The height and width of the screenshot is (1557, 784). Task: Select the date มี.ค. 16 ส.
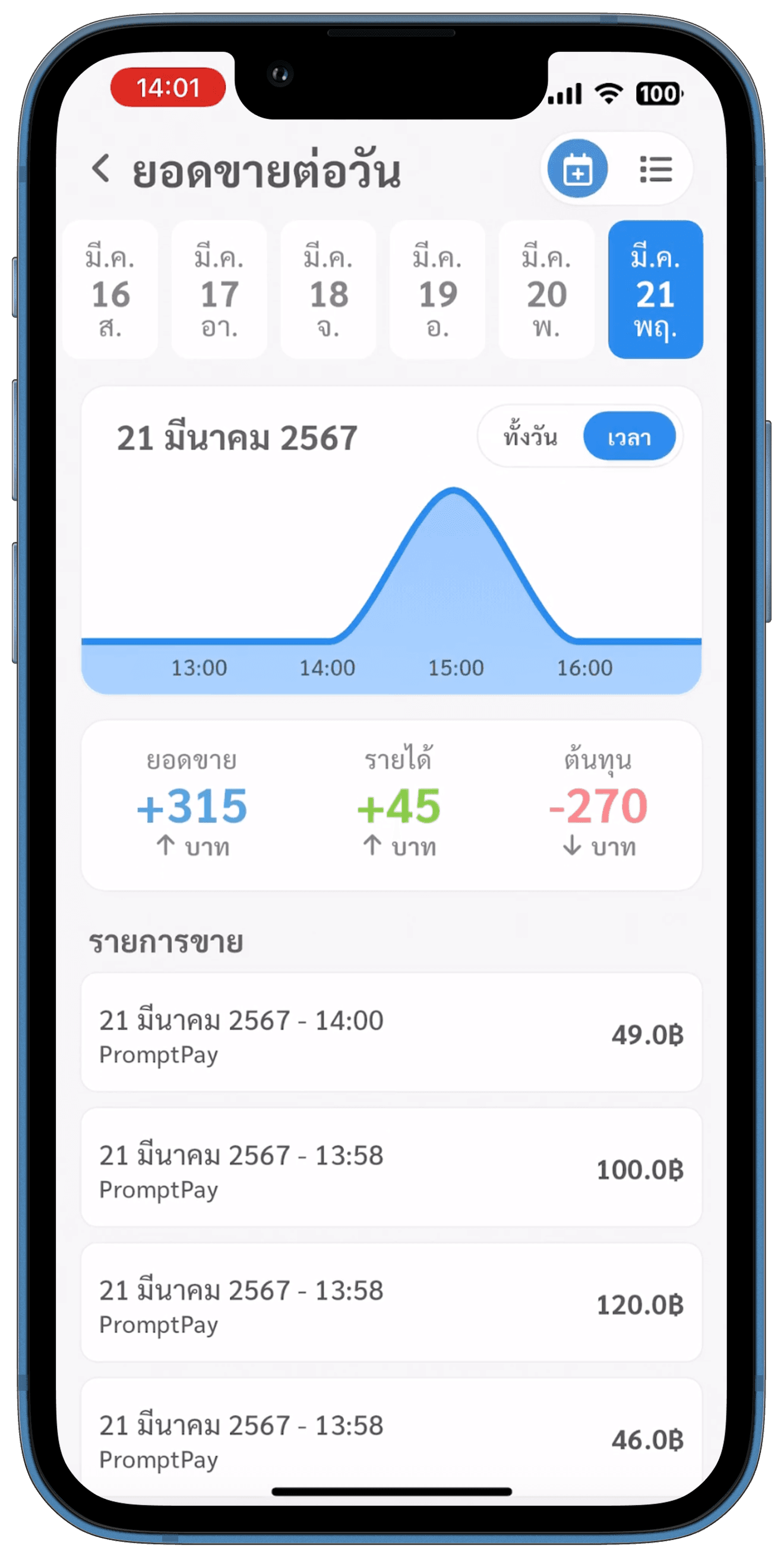[110, 289]
